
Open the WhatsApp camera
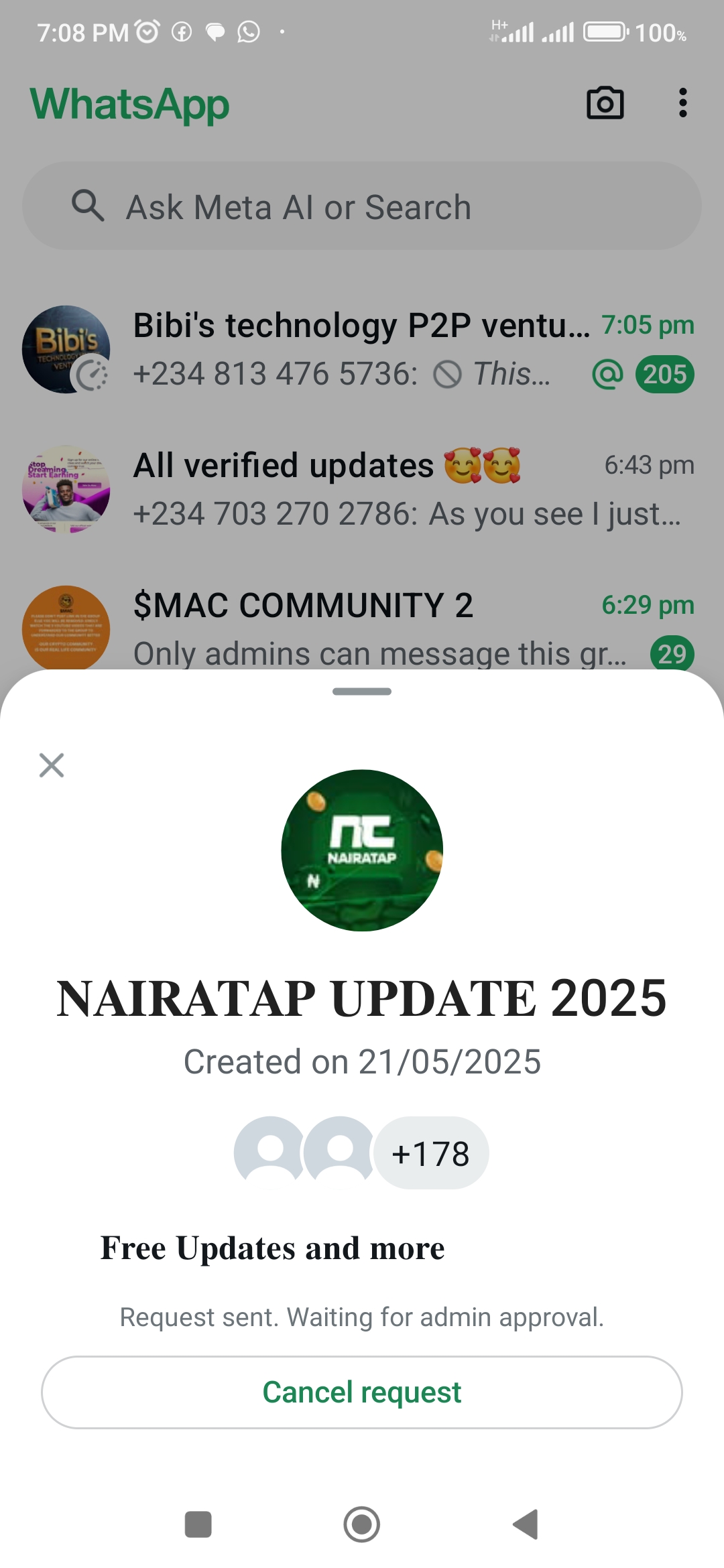click(x=605, y=103)
